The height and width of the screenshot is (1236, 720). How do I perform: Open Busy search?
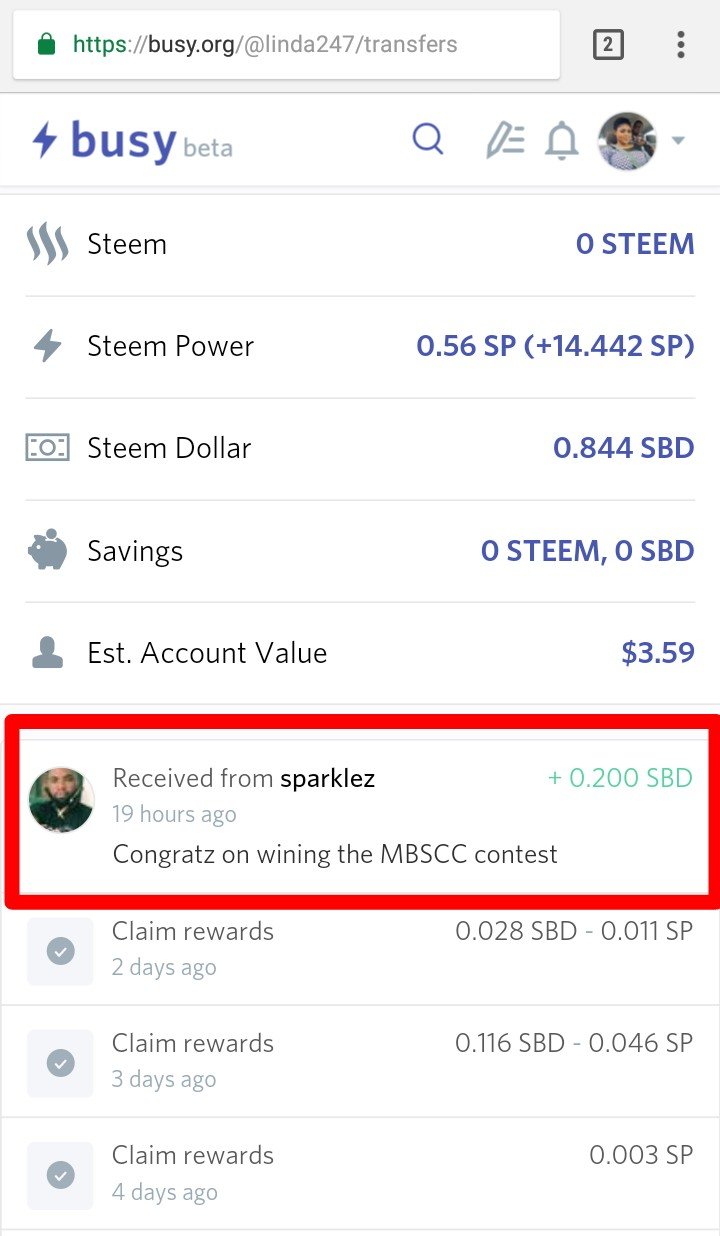tap(428, 140)
